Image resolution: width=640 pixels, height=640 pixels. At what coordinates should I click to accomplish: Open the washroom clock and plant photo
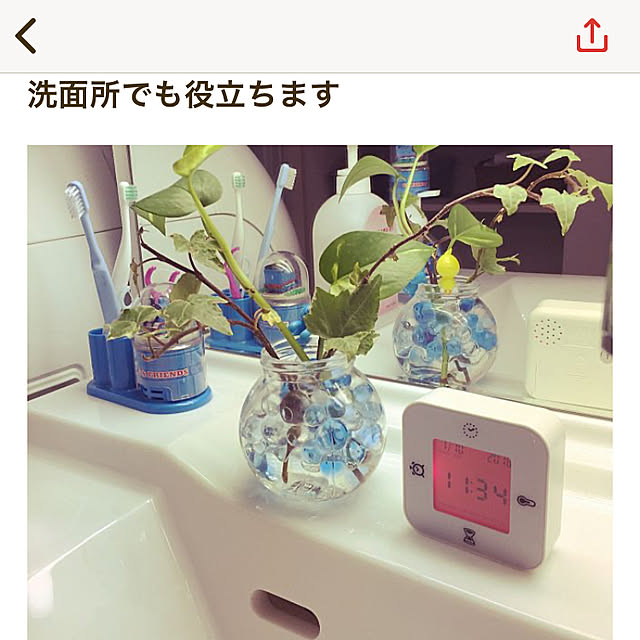pos(320,392)
